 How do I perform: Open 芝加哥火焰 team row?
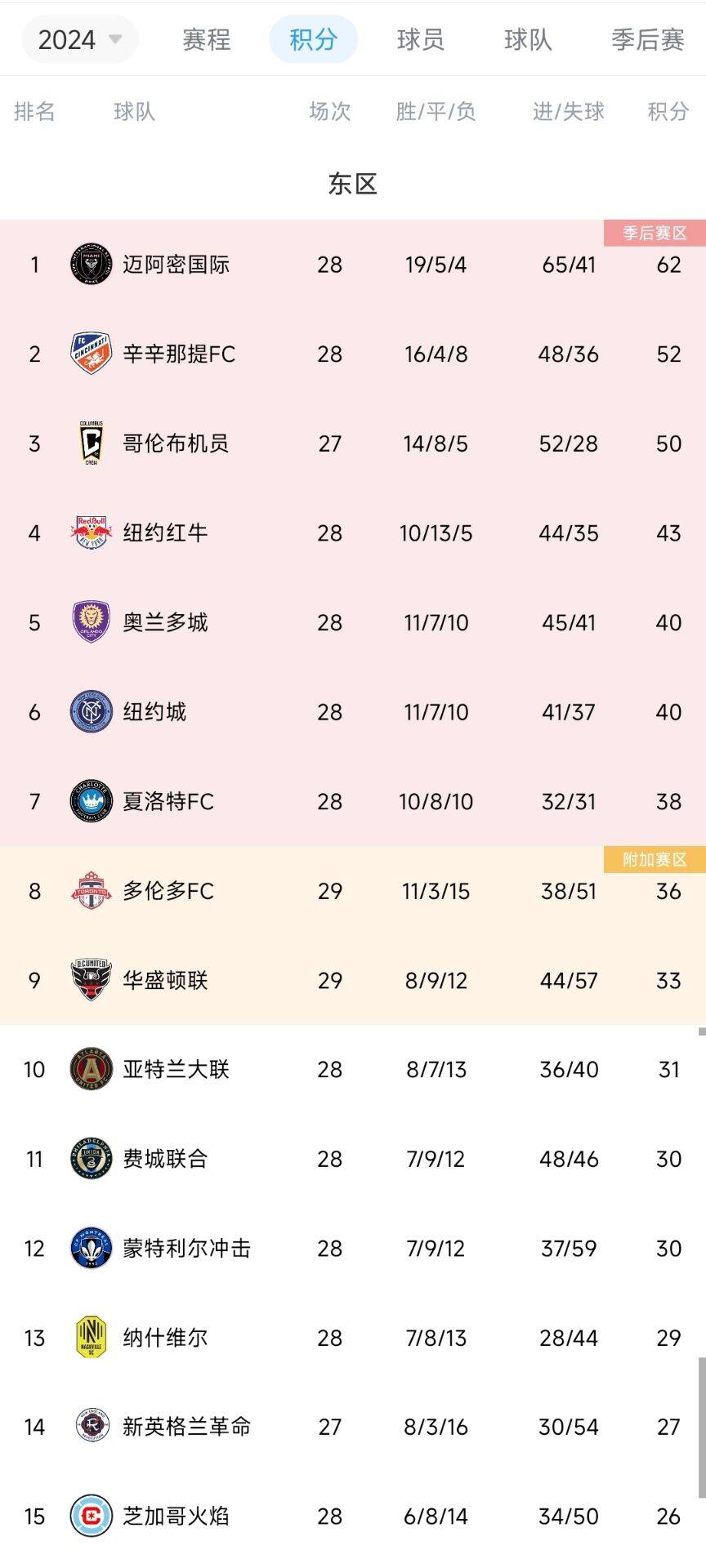click(176, 1517)
